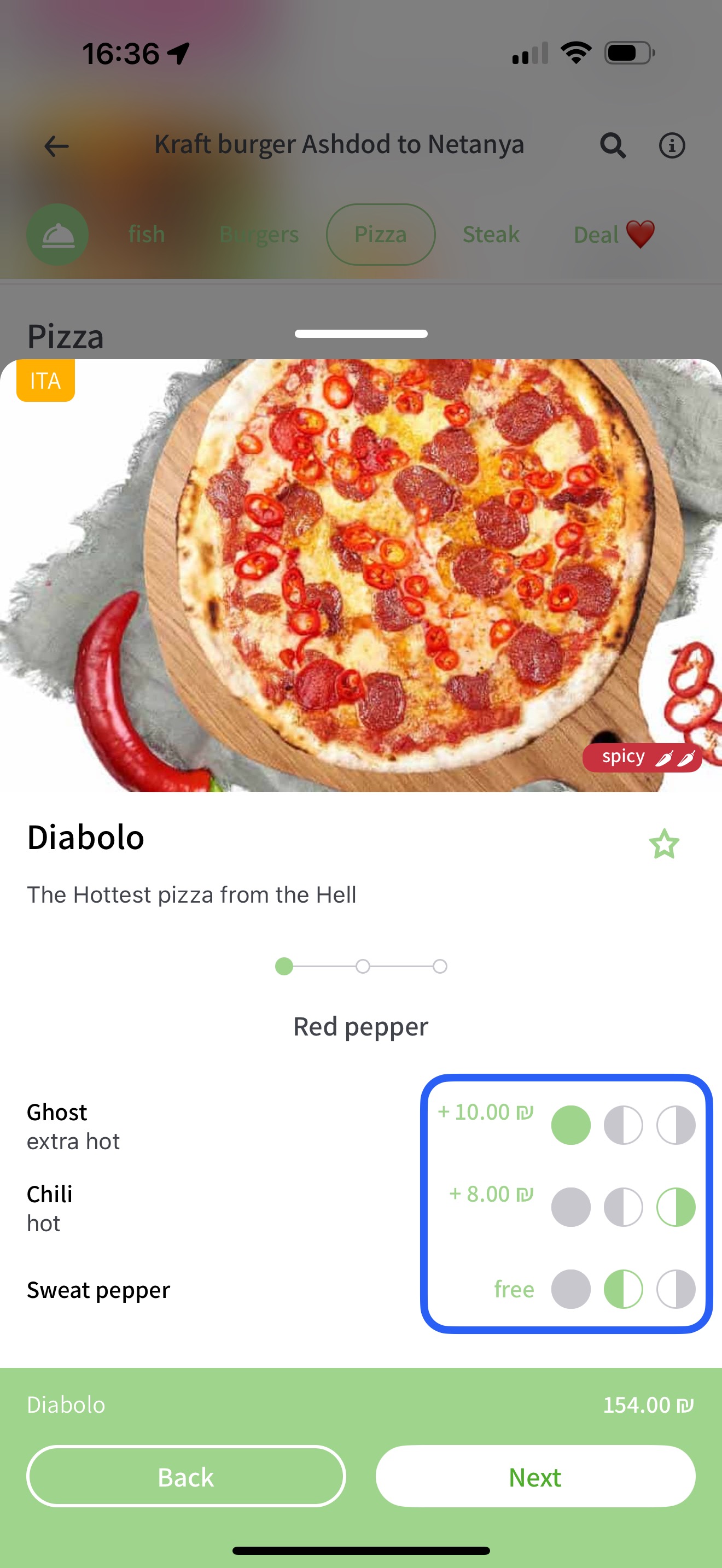Choose right-half option for Ghost pepper
The width and height of the screenshot is (722, 1568).
click(676, 1125)
